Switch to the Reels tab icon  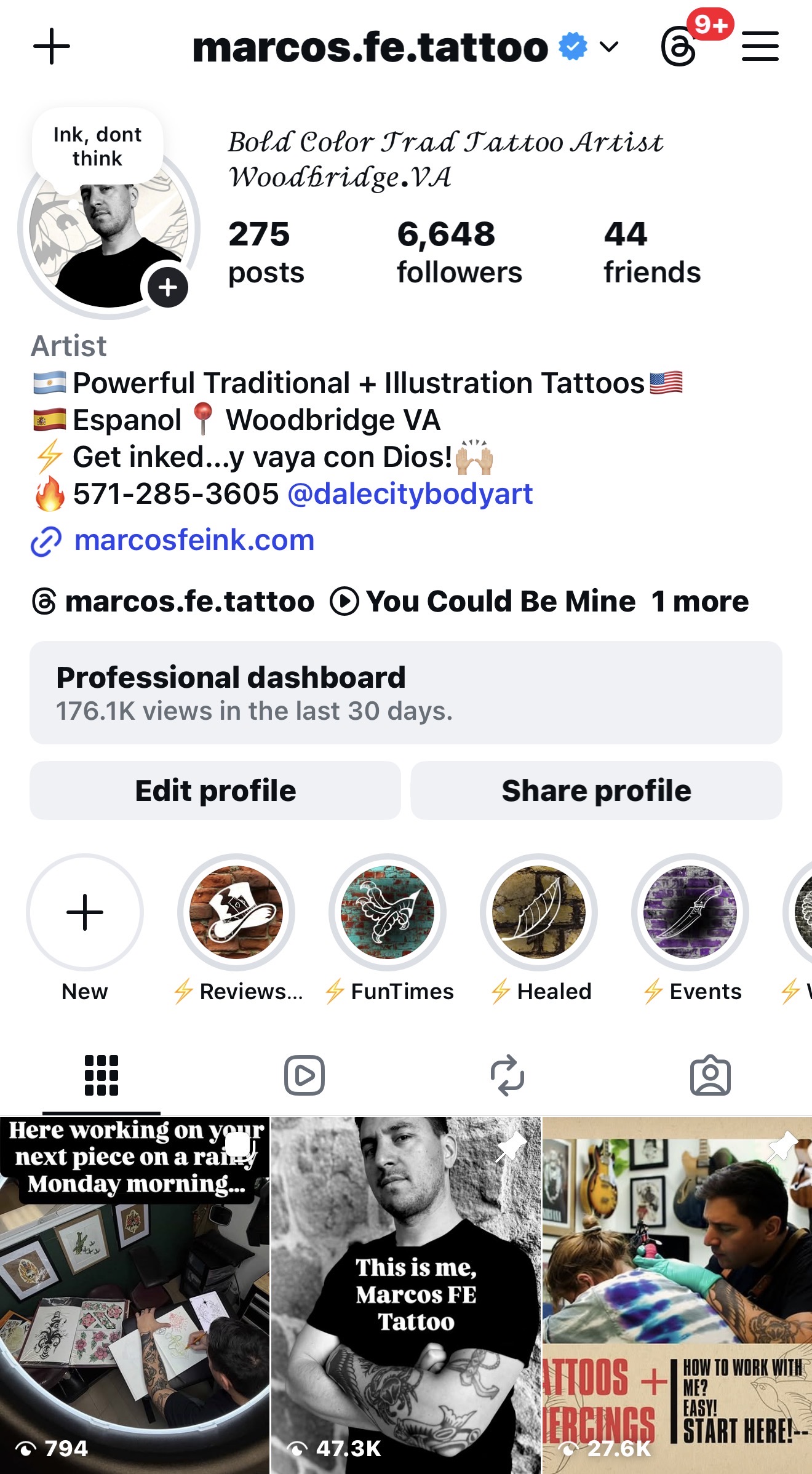click(304, 1075)
